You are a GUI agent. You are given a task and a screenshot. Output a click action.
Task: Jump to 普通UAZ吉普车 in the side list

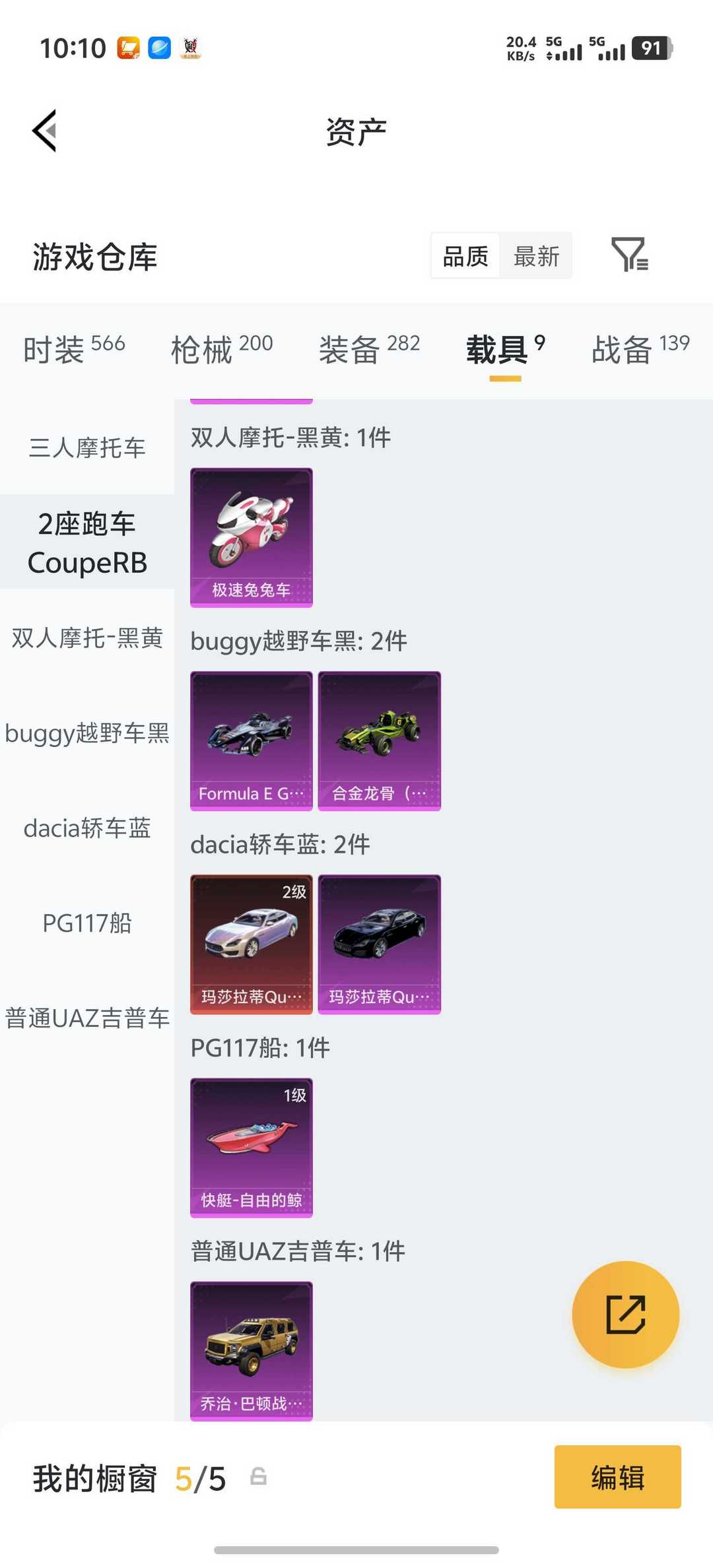coord(87,1018)
